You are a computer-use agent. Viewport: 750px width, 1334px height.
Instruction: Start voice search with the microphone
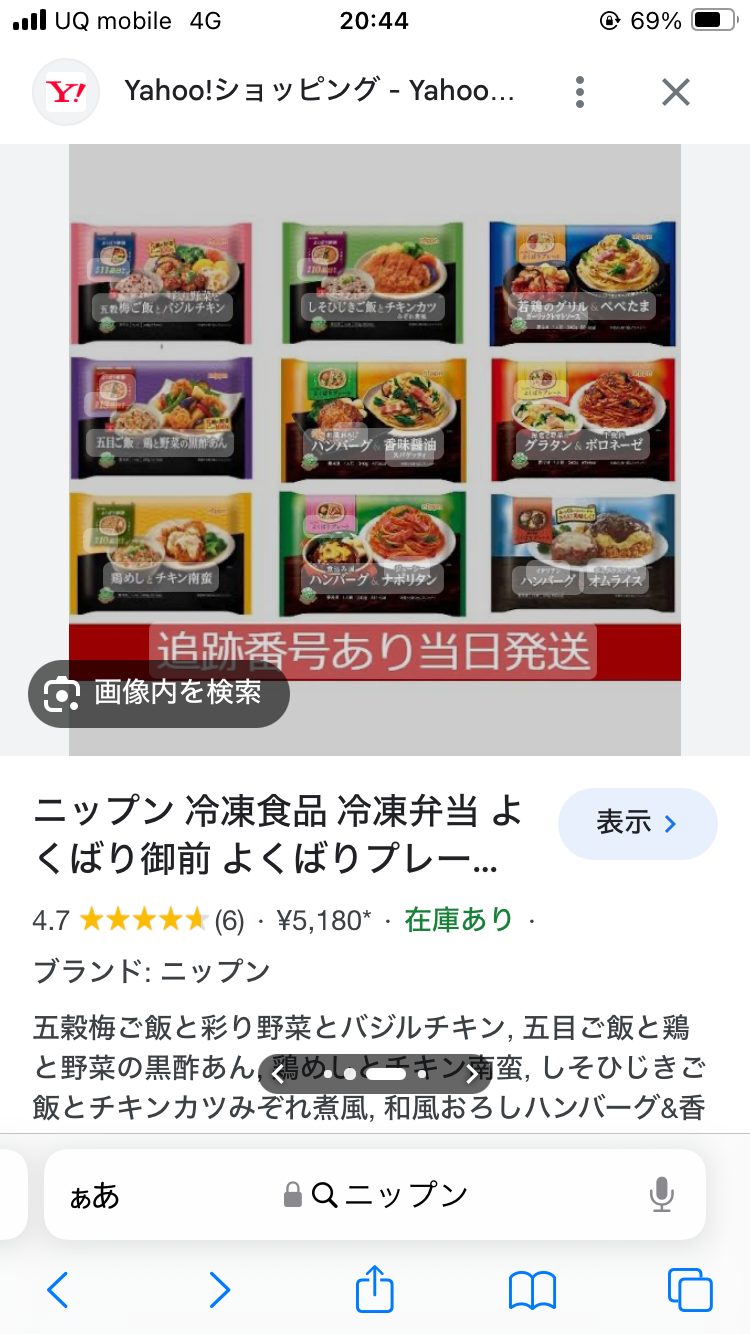point(661,1195)
